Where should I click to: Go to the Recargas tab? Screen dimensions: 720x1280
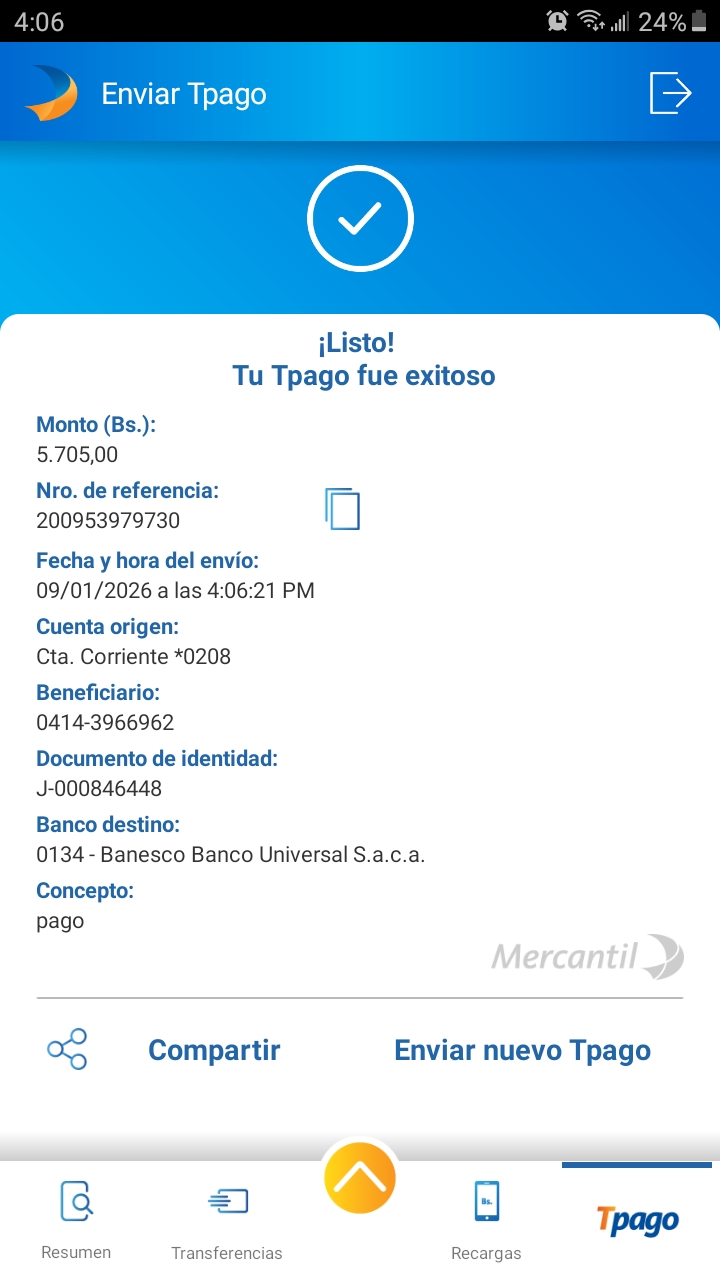pos(486,1218)
